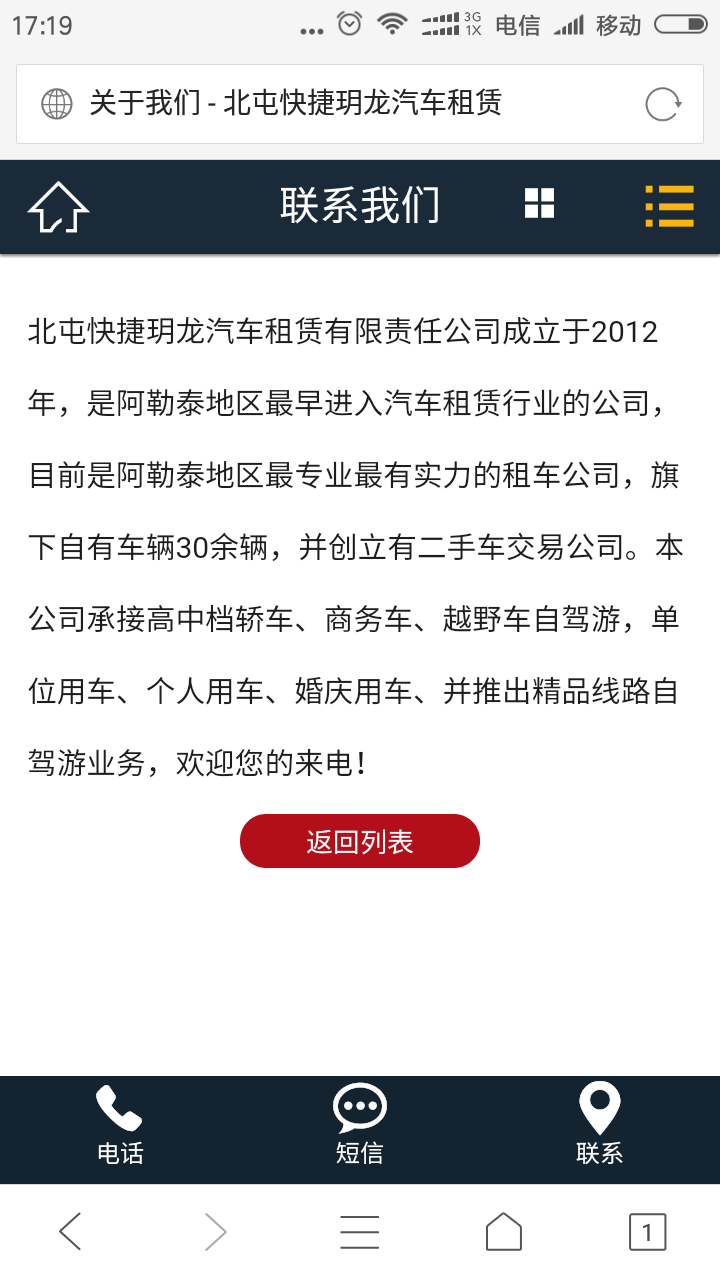Viewport: 720px width, 1280px height.
Task: Reload the page in the address bar
Action: coord(663,103)
